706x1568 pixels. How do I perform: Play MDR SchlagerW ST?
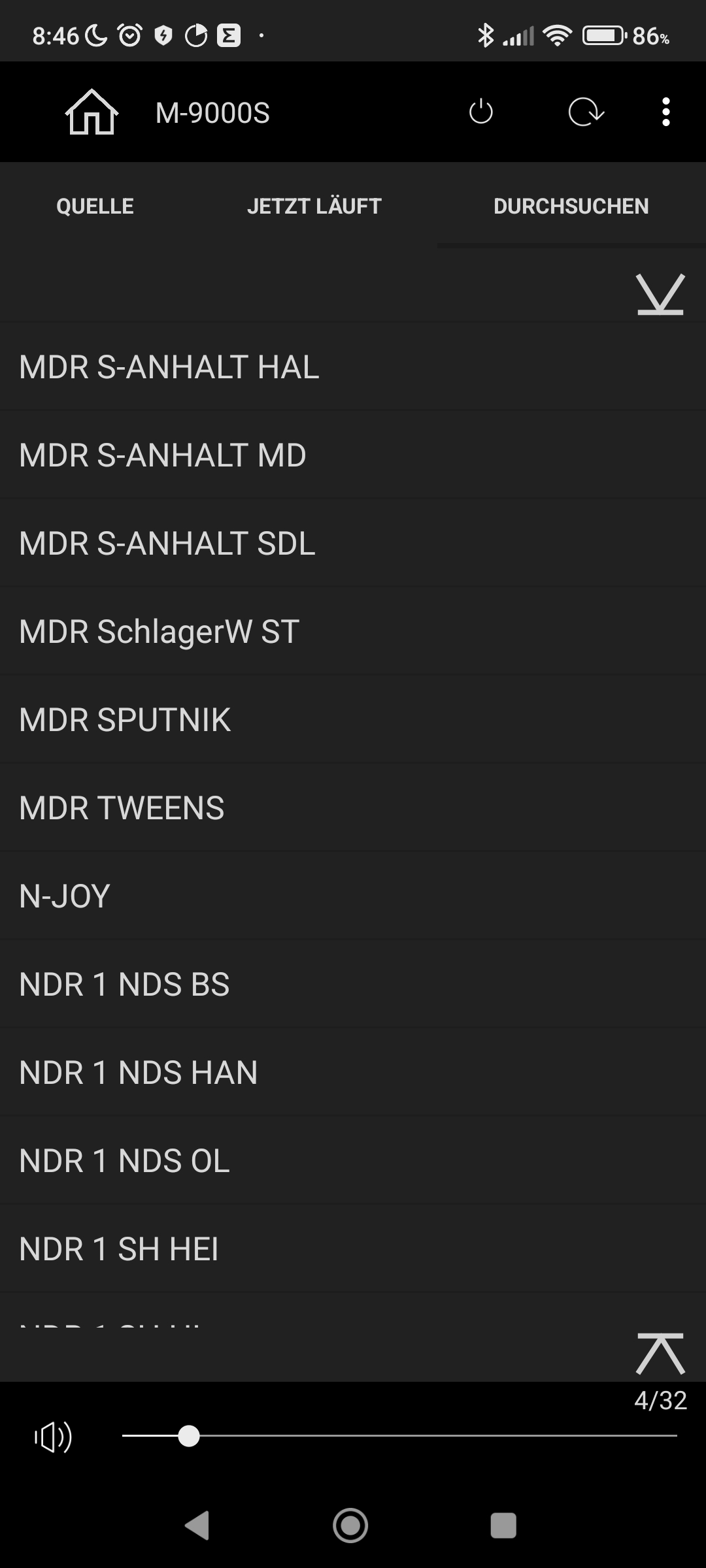pos(353,631)
